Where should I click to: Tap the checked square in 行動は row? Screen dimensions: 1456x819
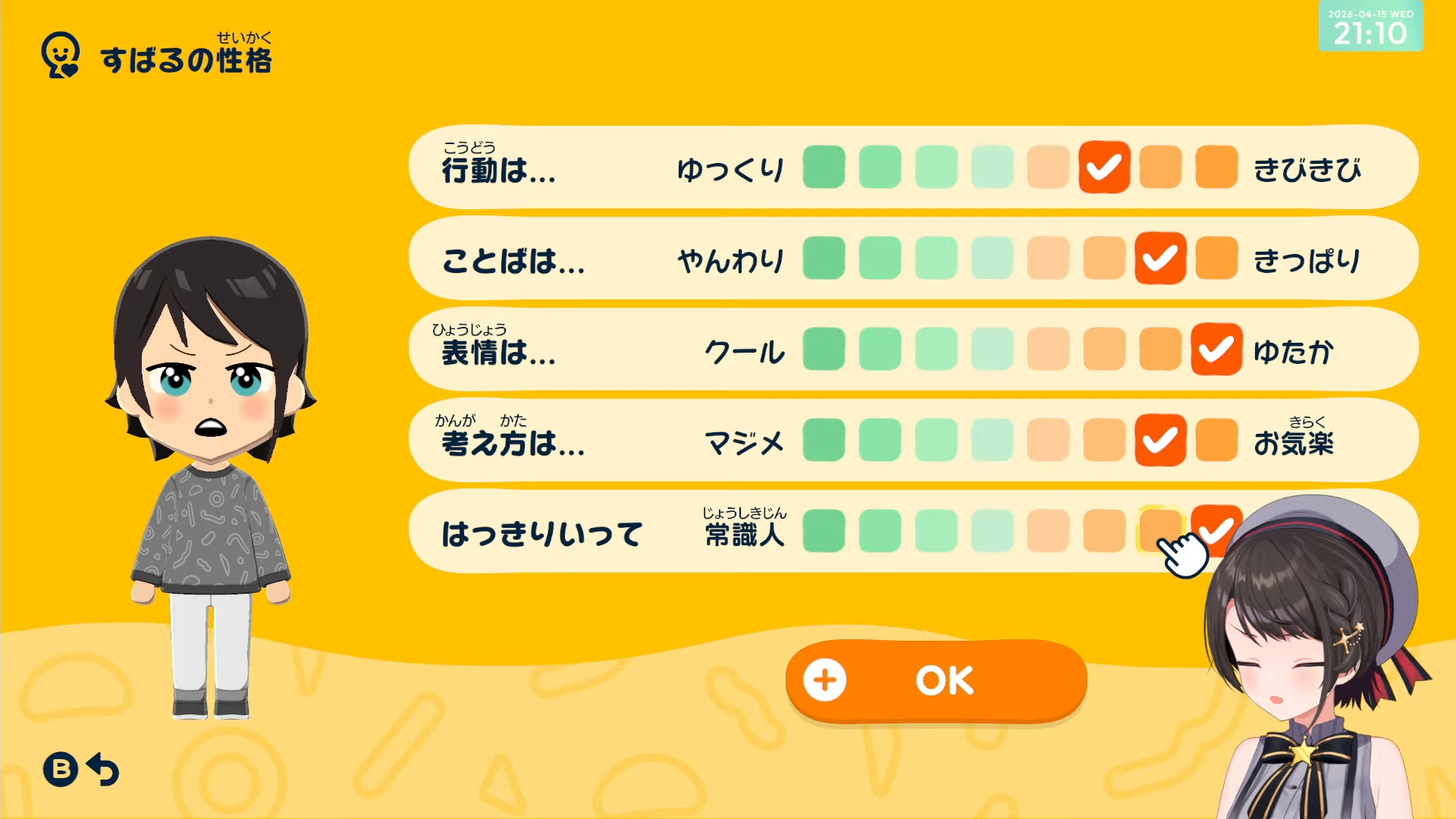(x=1104, y=167)
